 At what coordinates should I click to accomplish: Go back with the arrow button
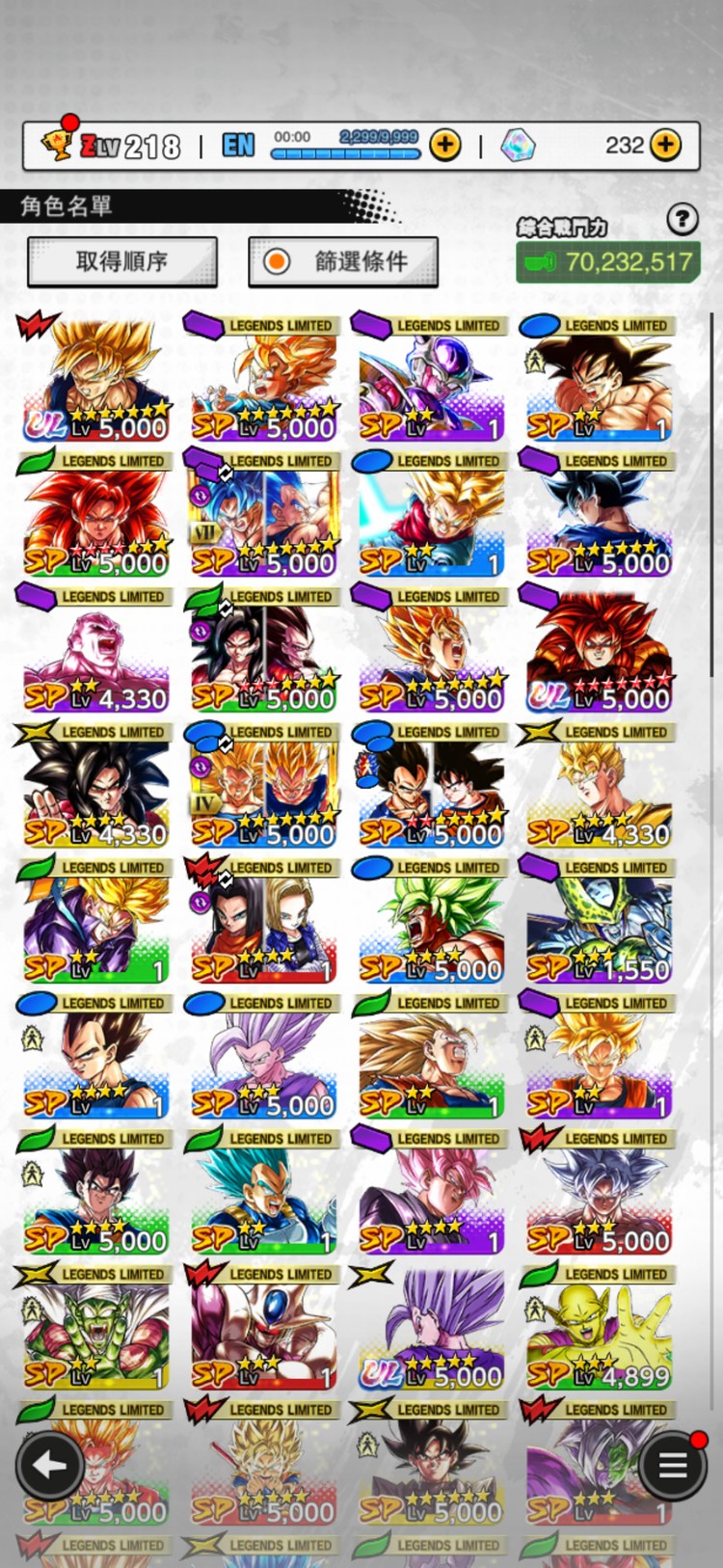click(49, 1467)
